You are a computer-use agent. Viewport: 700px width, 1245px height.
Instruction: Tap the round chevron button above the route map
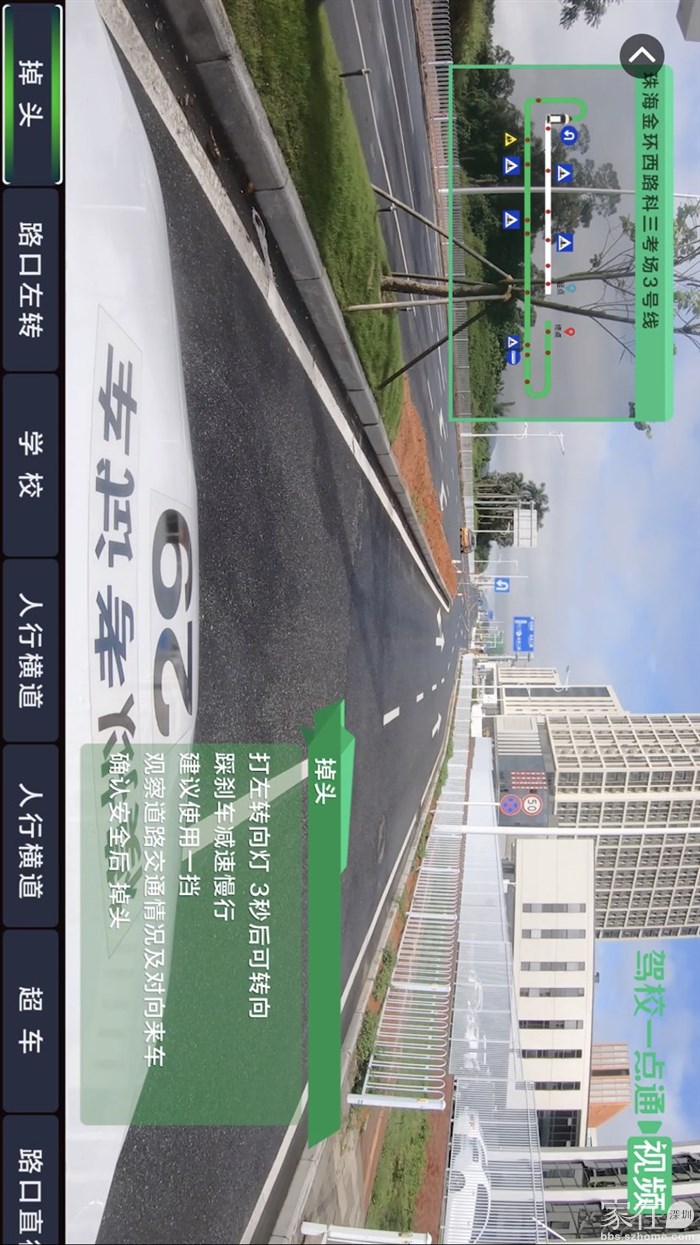pyautogui.click(x=642, y=57)
